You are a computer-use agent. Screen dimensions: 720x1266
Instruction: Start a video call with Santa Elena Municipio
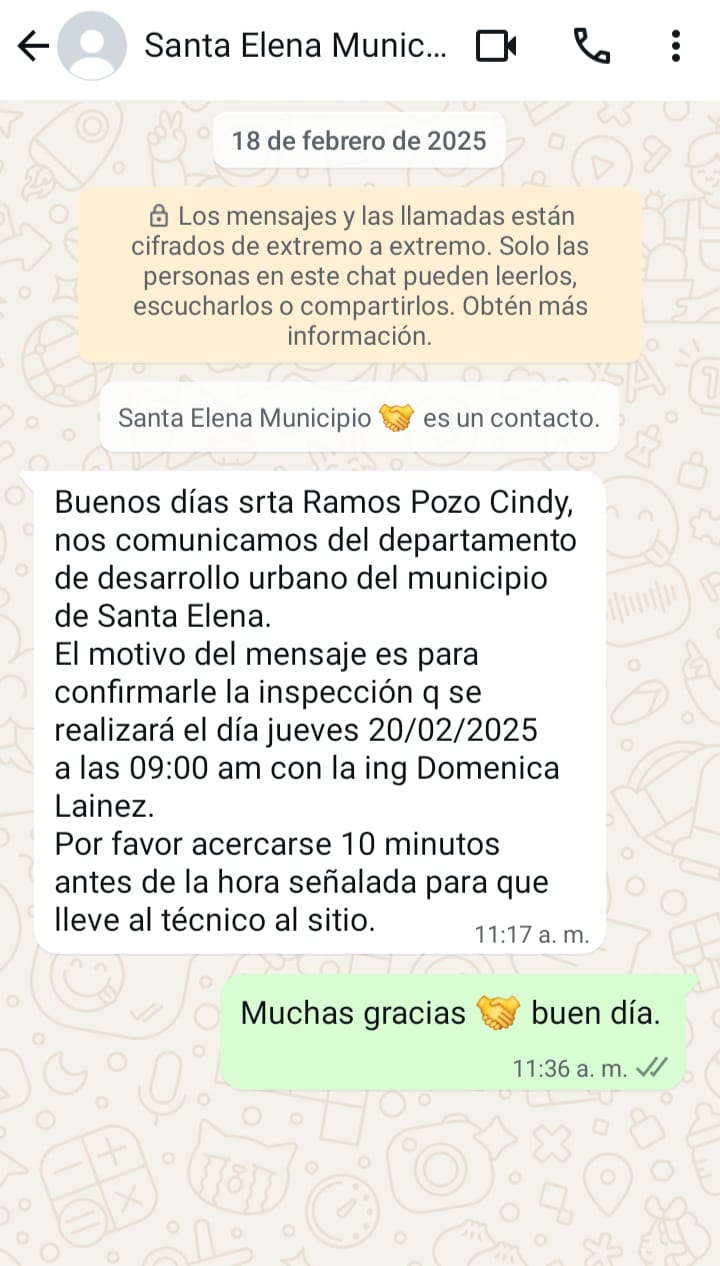click(x=496, y=46)
